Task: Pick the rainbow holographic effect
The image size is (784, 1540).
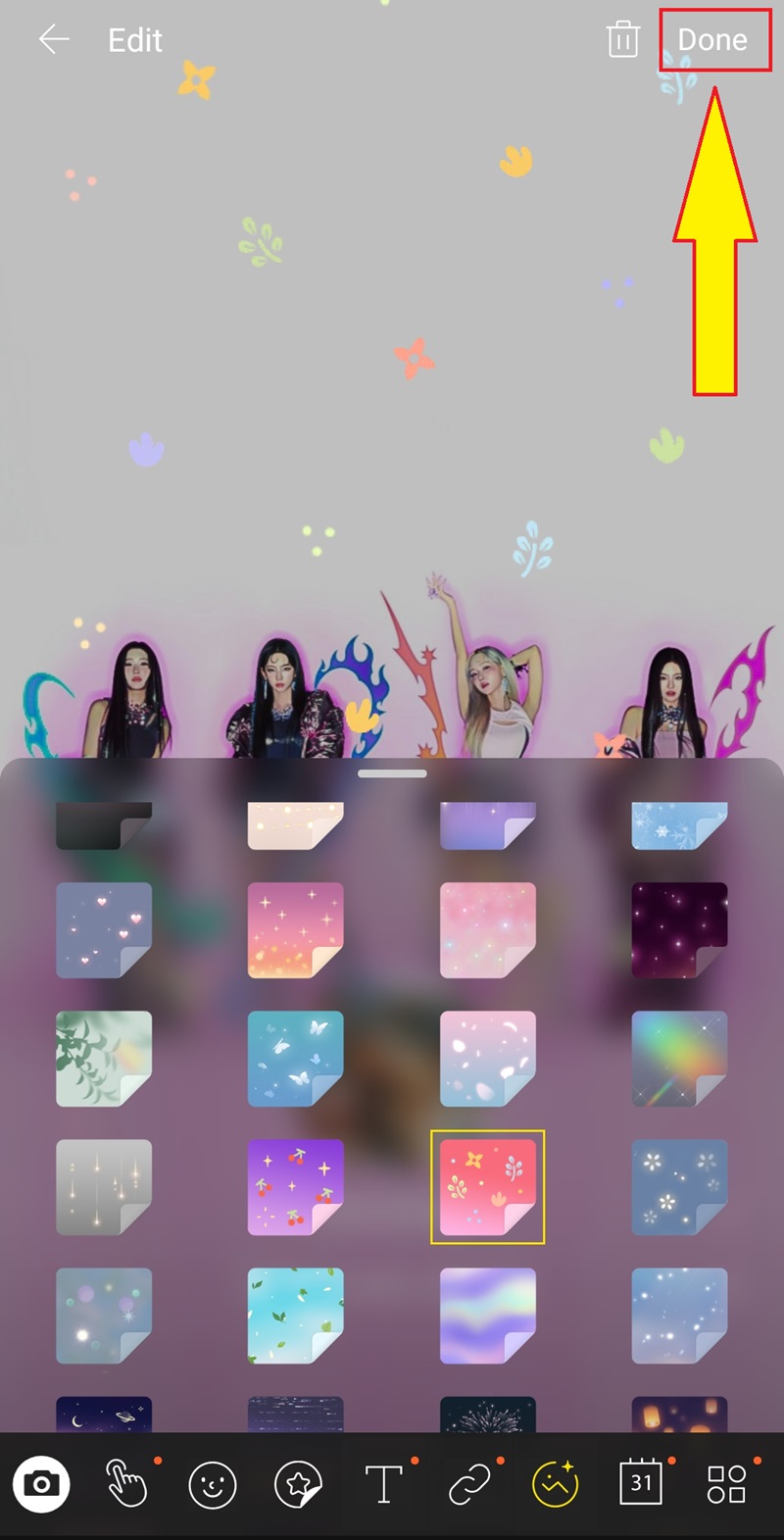Action: [x=679, y=1059]
